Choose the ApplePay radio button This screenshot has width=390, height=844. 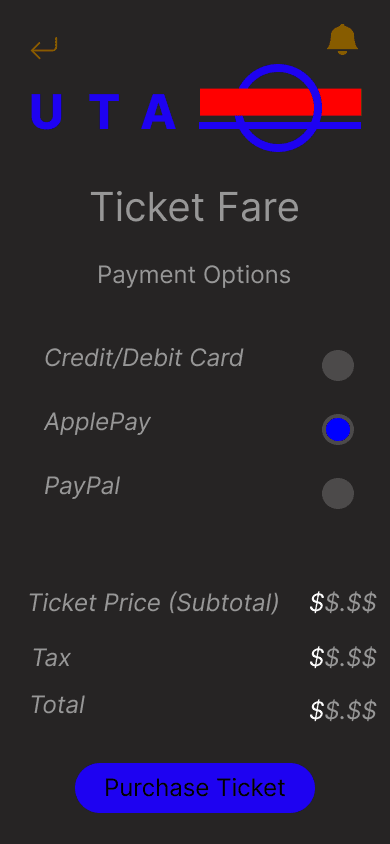tap(338, 430)
